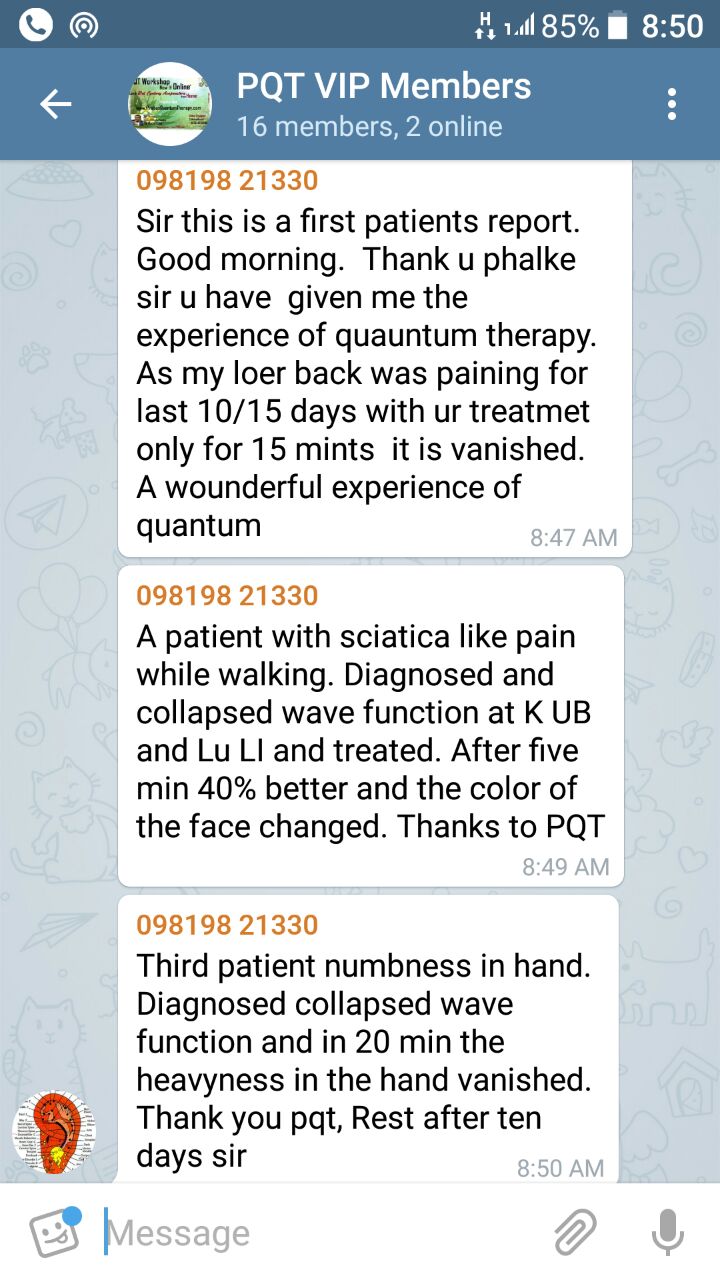Open PQT VIP Members group info
Image resolution: width=720 pixels, height=1280 pixels.
click(383, 104)
